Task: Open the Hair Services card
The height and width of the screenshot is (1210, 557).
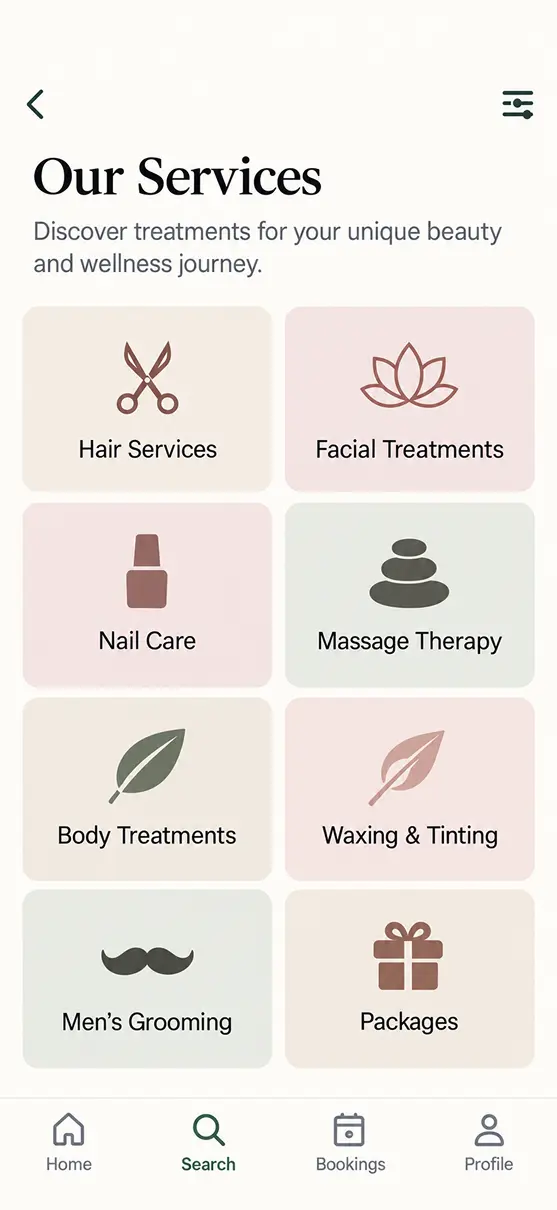Action: pyautogui.click(x=147, y=399)
